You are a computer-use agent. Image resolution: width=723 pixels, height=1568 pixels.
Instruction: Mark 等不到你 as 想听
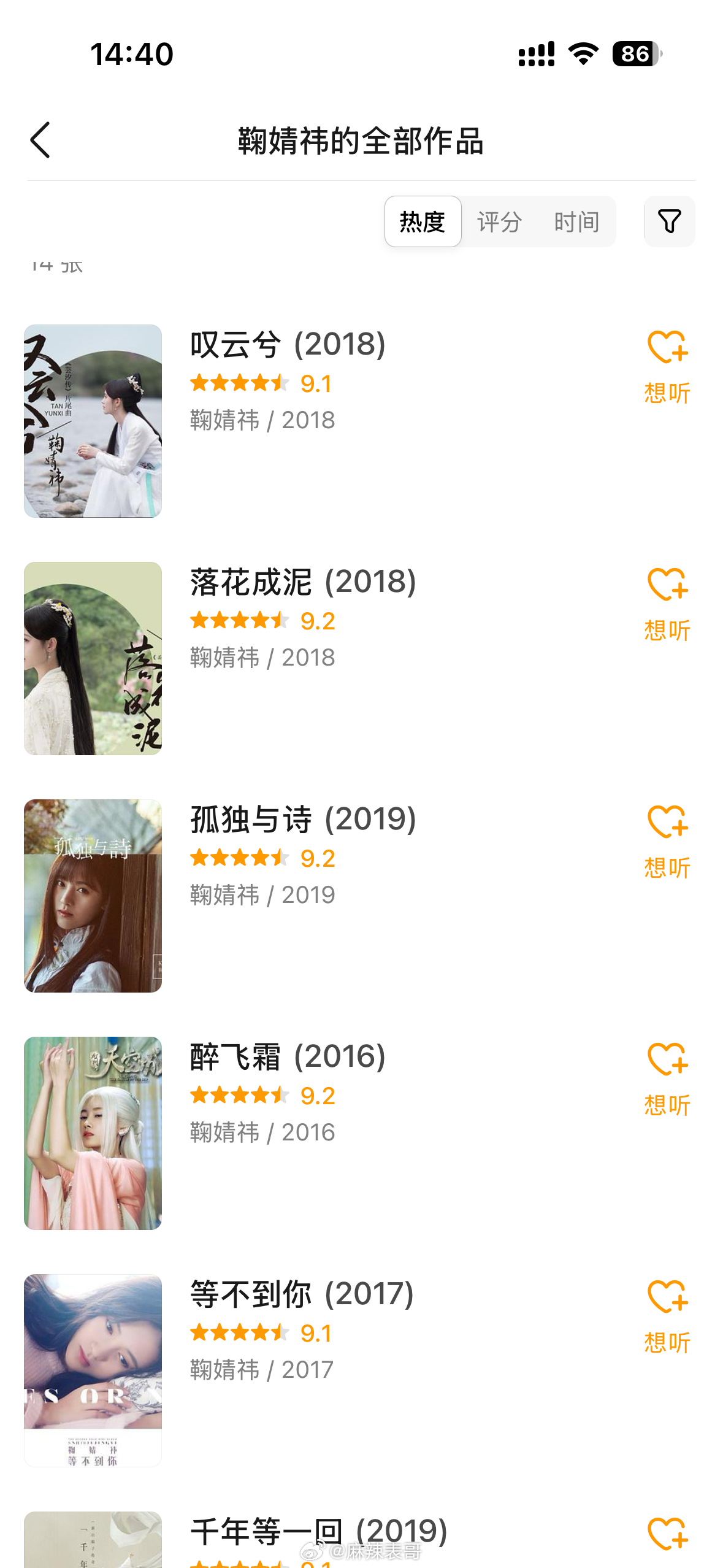[667, 1316]
